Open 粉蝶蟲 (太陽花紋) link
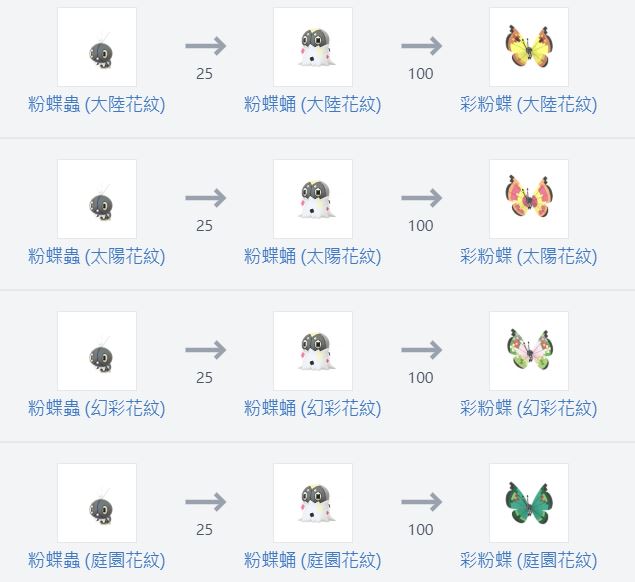 tap(96, 256)
